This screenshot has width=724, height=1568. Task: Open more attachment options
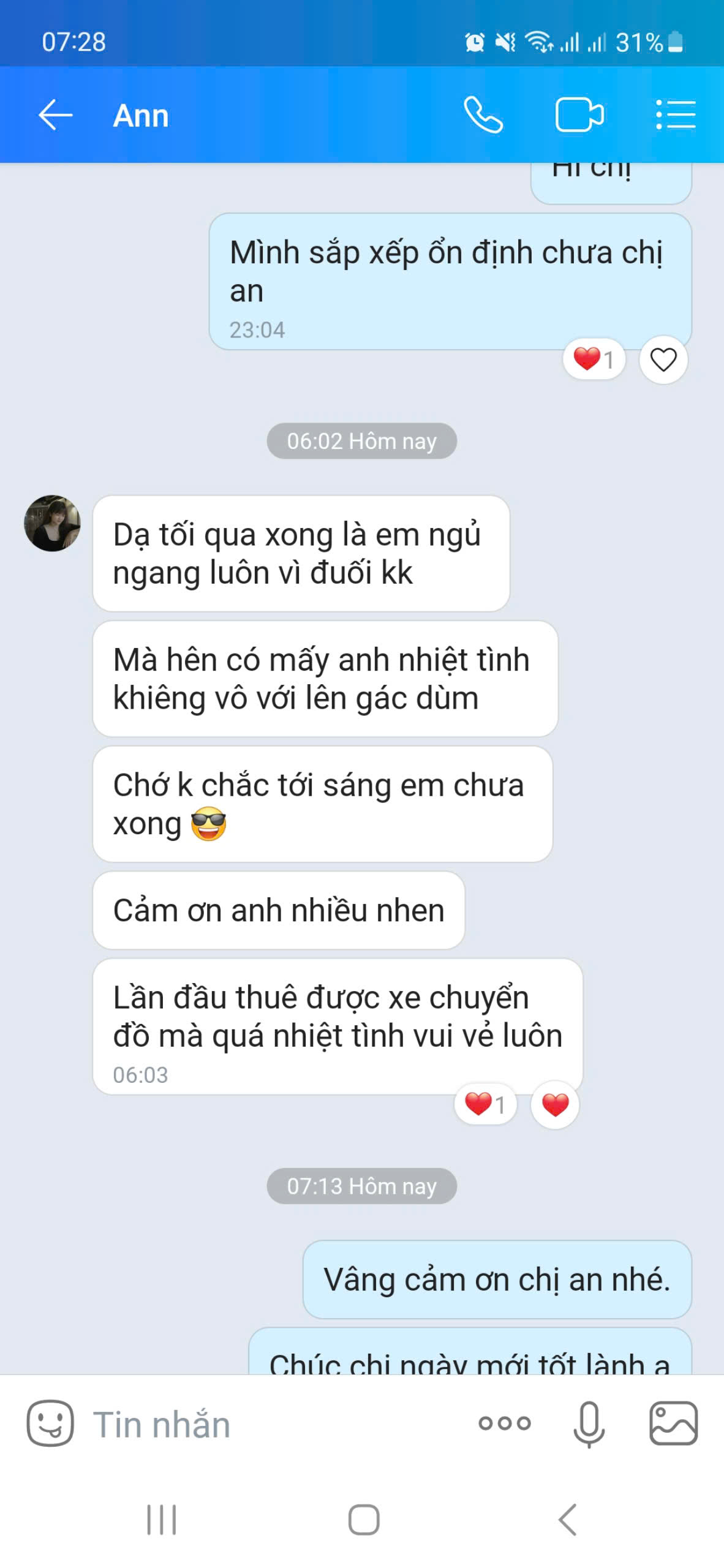click(x=505, y=1423)
